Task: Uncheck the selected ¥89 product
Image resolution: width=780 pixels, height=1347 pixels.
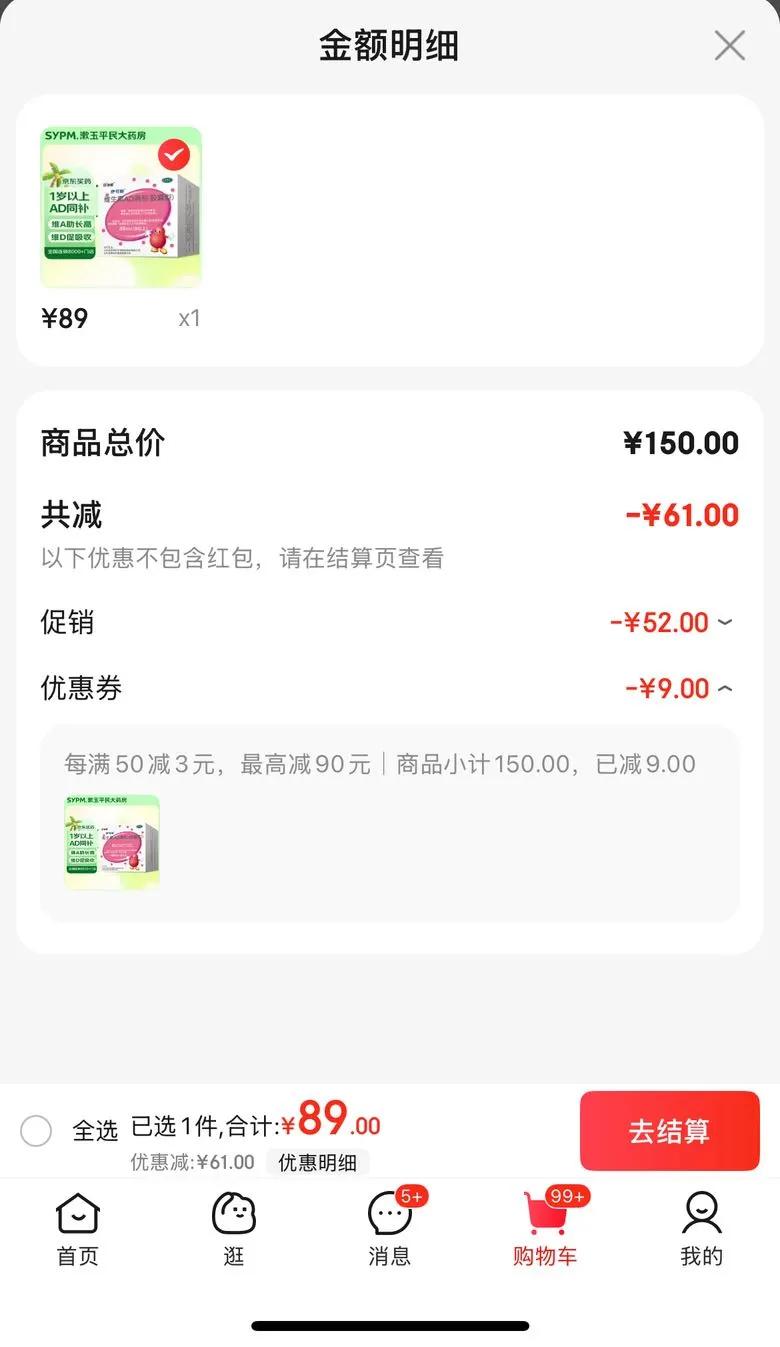Action: (174, 155)
